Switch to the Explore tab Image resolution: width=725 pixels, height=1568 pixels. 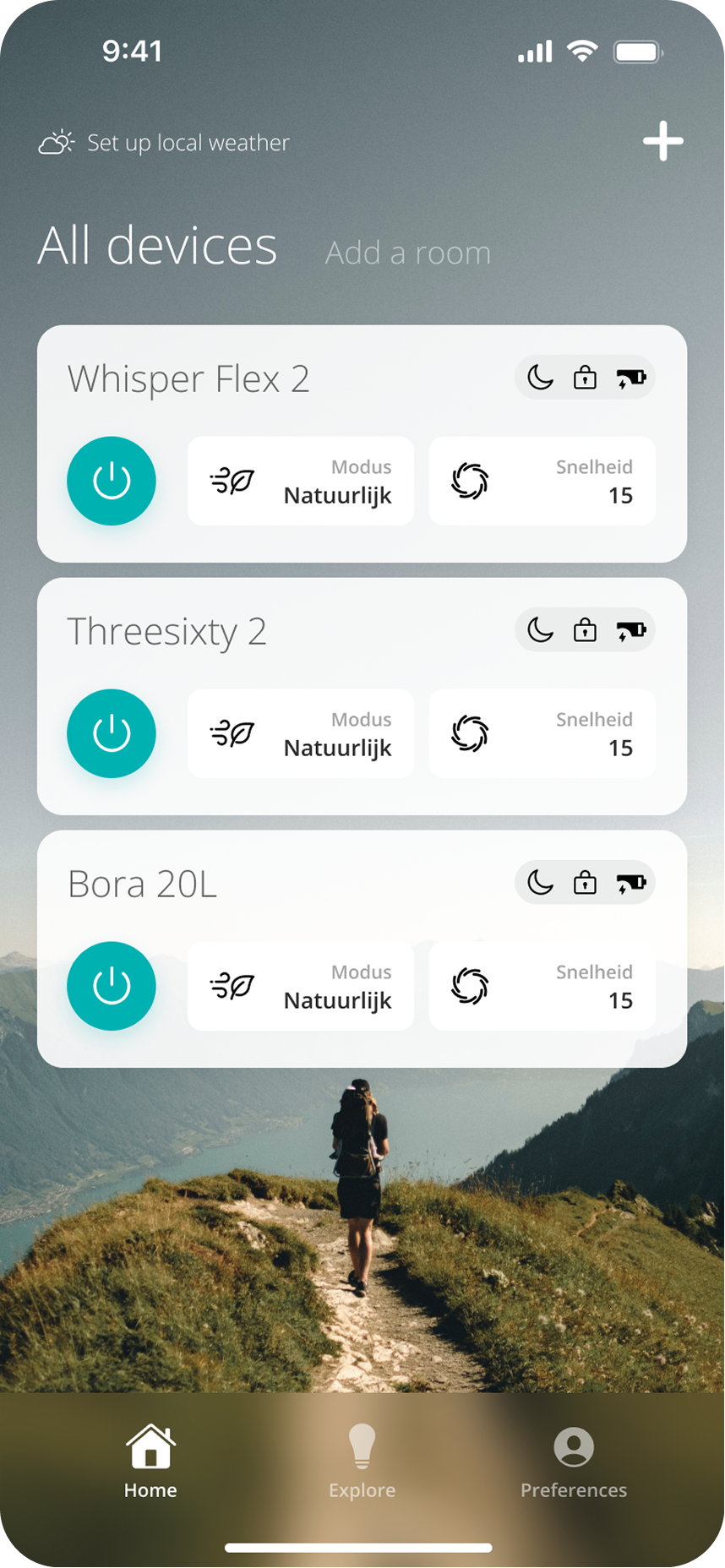tap(362, 1462)
